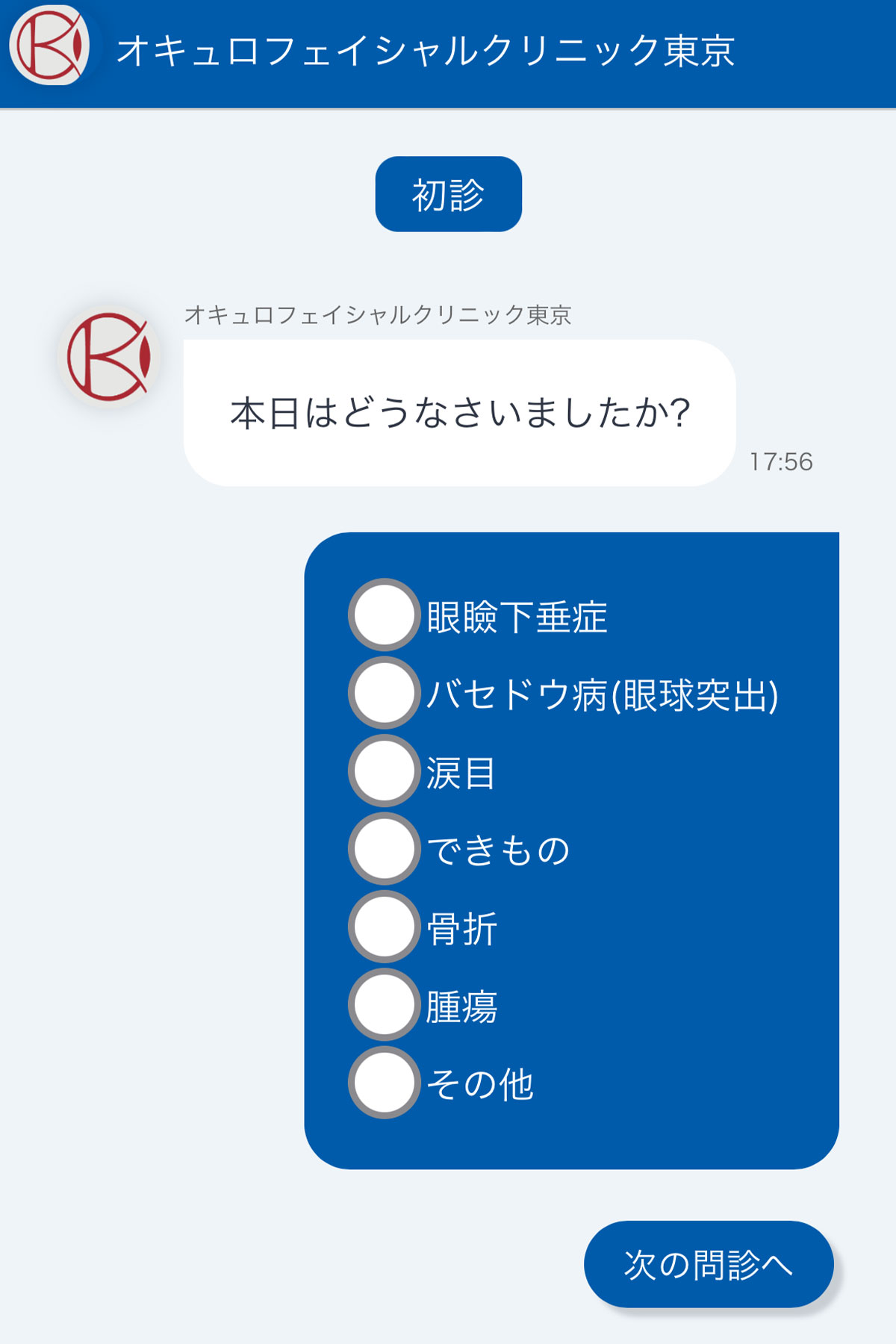The width and height of the screenshot is (896, 1344).
Task: Choose バセドウ病(眼球突出) option
Action: pyautogui.click(x=384, y=693)
